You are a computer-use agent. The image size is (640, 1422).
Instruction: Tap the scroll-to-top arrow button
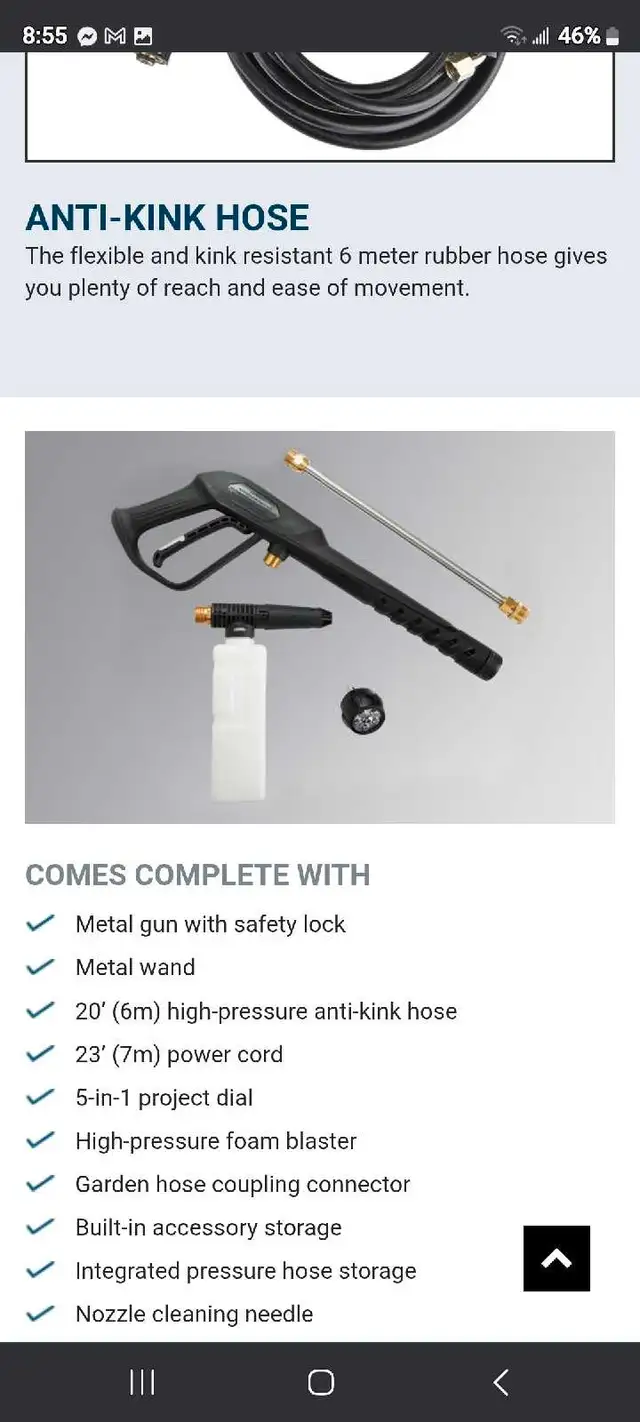coord(556,1258)
